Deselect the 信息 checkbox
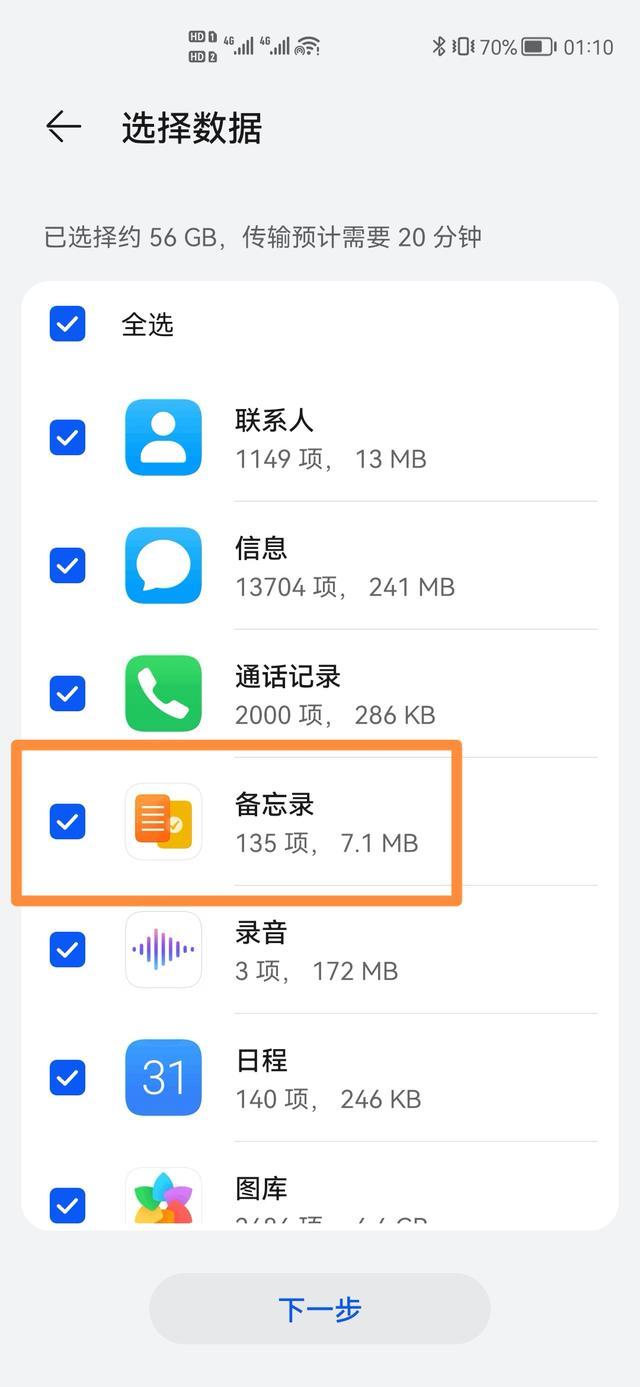The width and height of the screenshot is (640, 1387). [x=68, y=565]
